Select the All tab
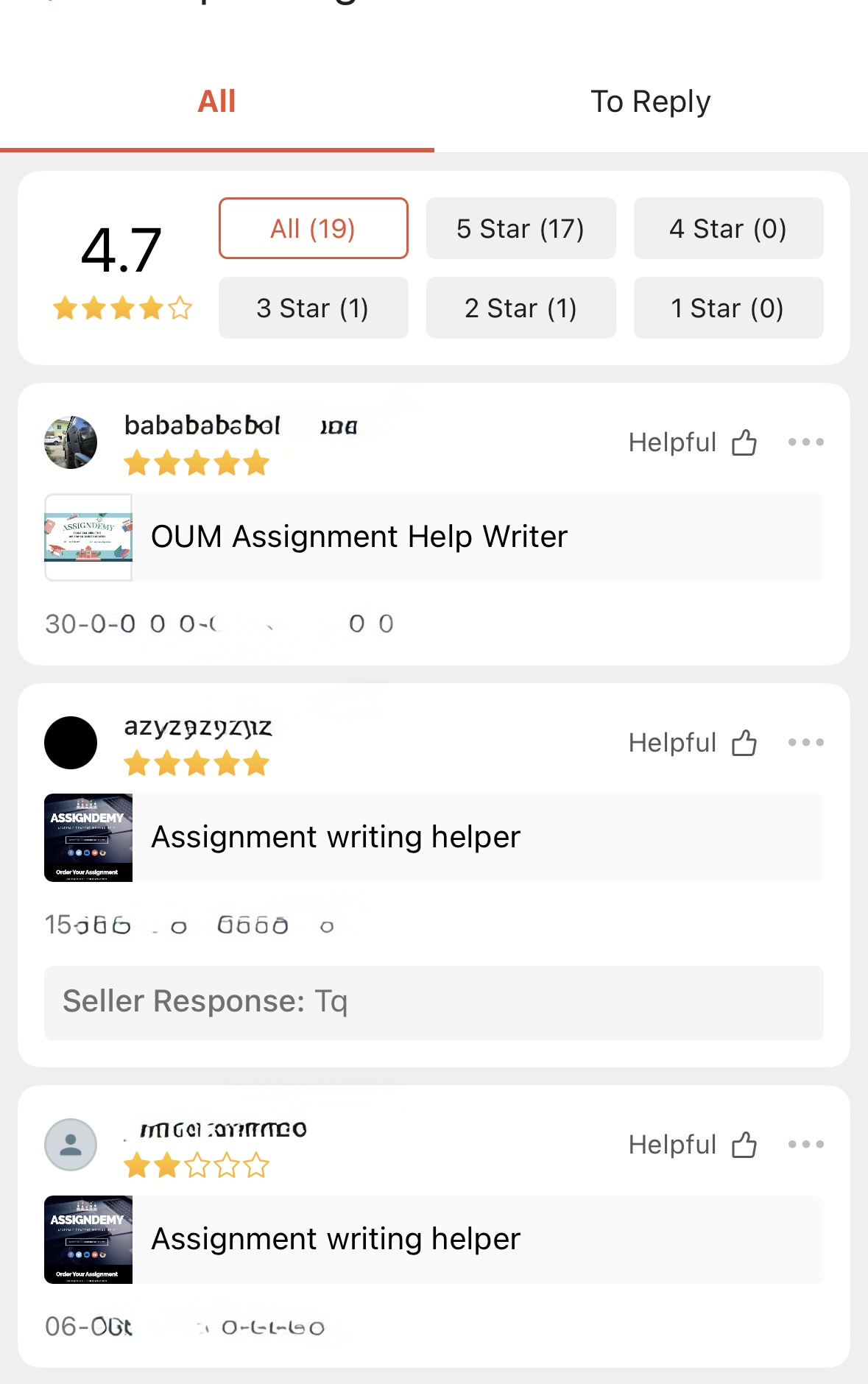This screenshot has height=1384, width=868. click(x=216, y=102)
